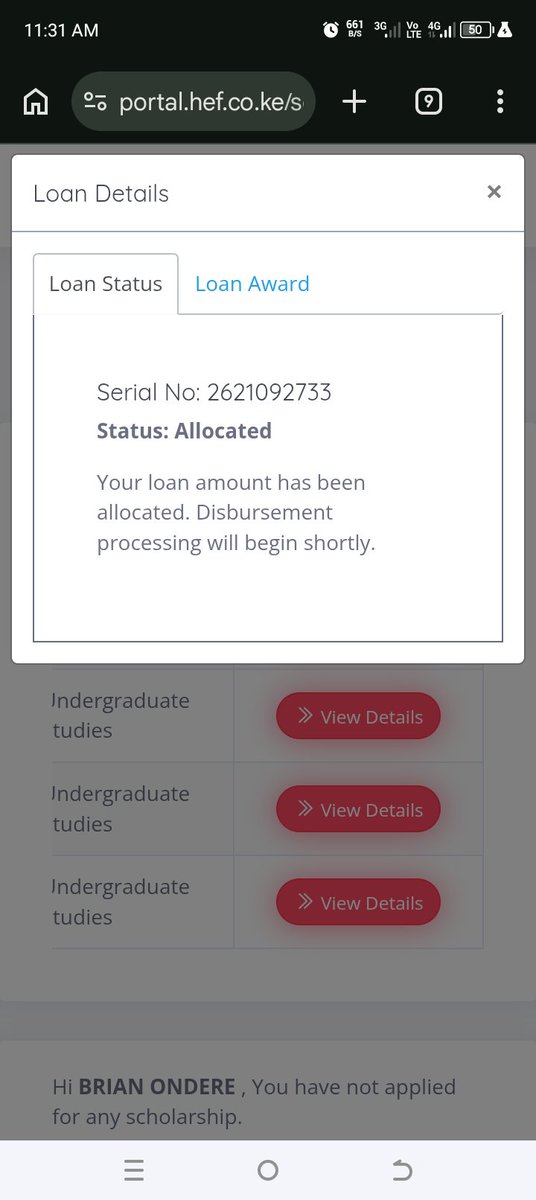536x1200 pixels.
Task: Open the browser home page
Action: pyautogui.click(x=36, y=101)
